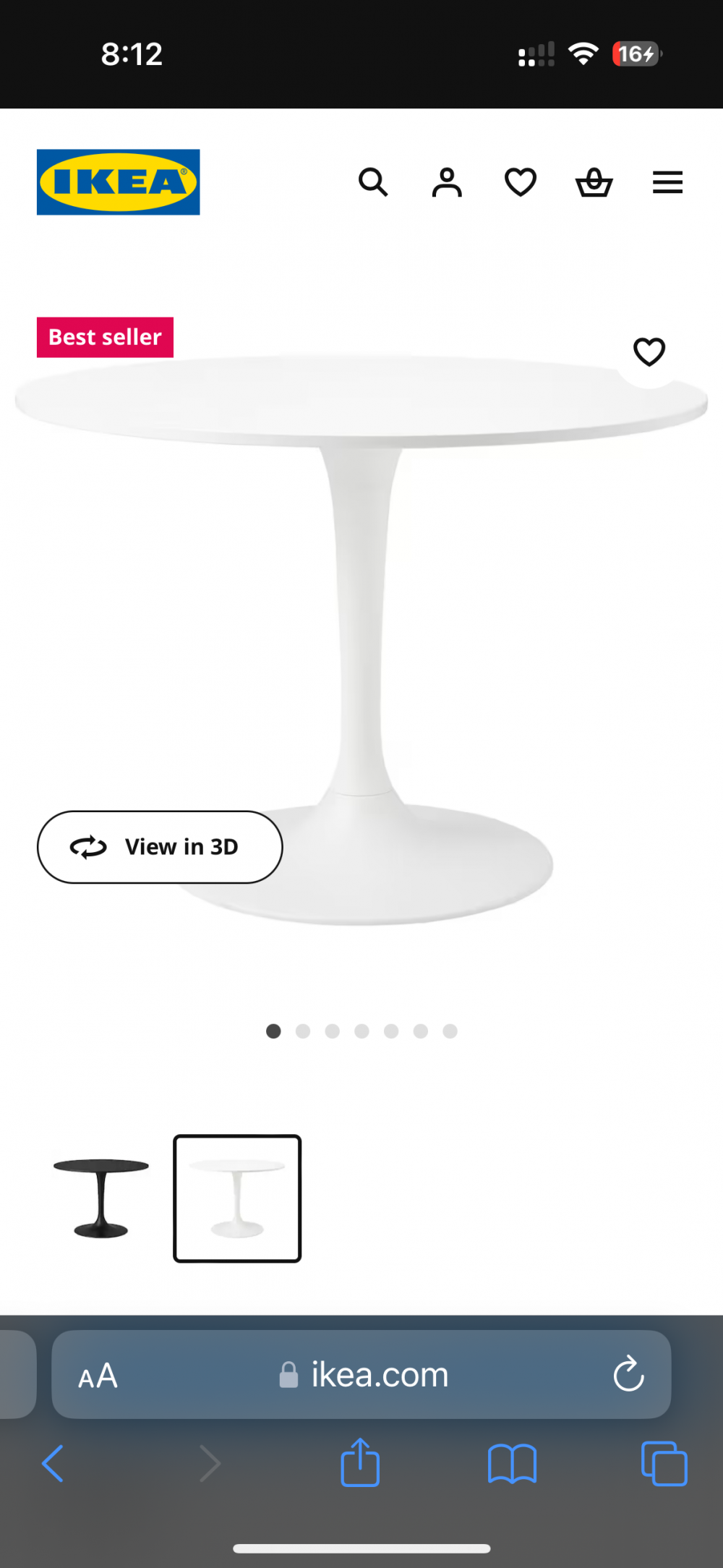This screenshot has height=1568, width=723.
Task: Reload the ikea.com page
Action: 628,1373
